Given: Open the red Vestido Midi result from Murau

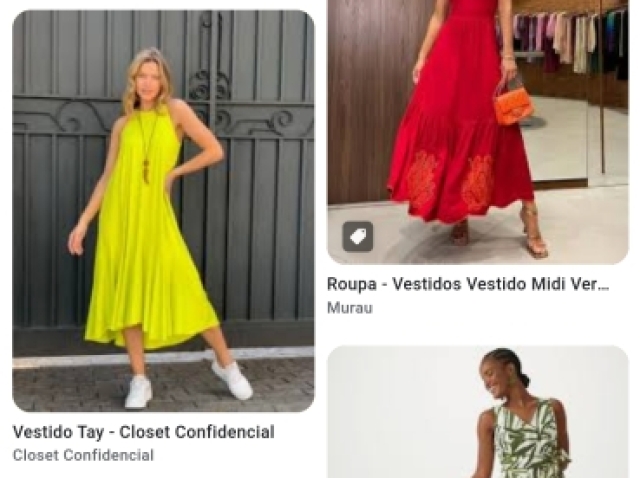Looking at the screenshot, I should tap(477, 120).
